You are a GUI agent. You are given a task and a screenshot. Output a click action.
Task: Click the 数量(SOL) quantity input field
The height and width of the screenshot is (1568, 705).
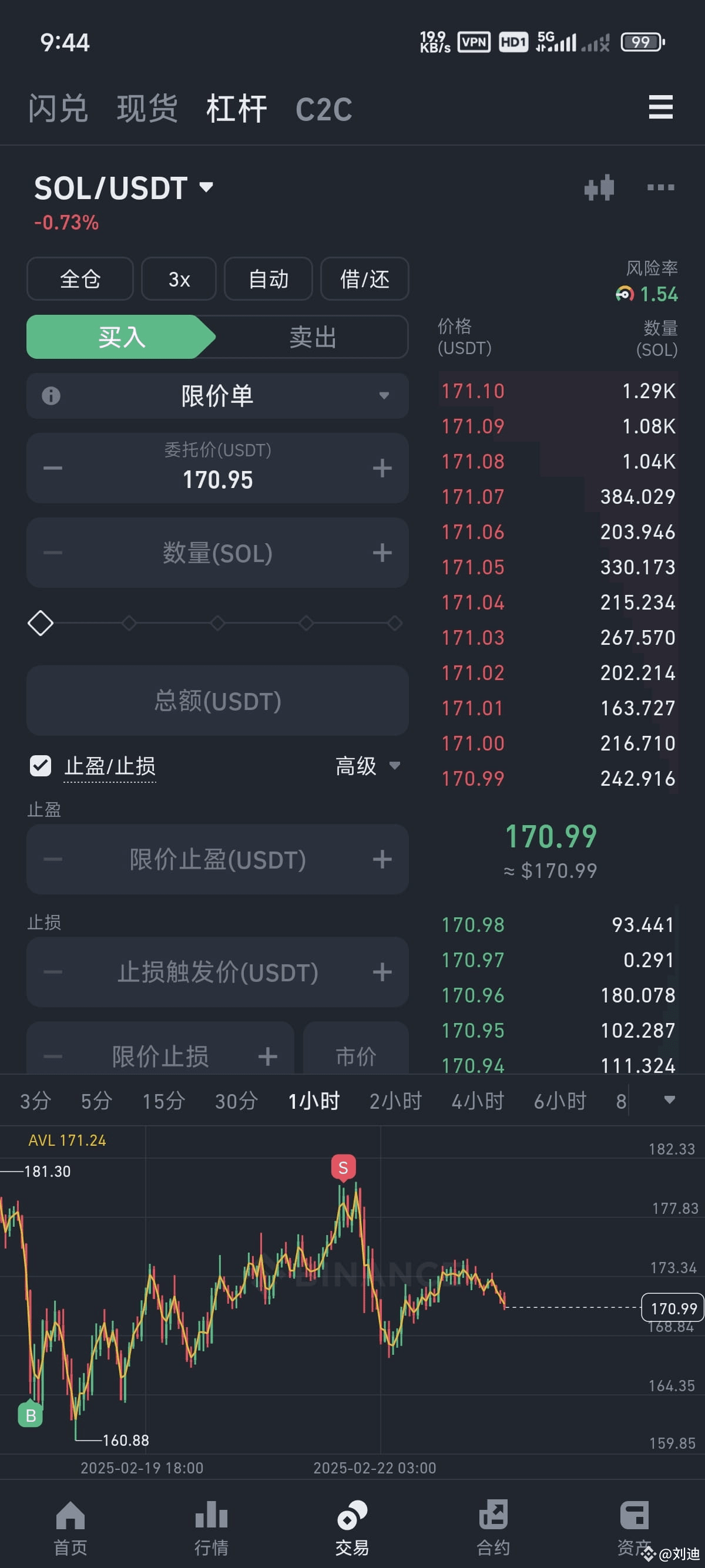[217, 553]
